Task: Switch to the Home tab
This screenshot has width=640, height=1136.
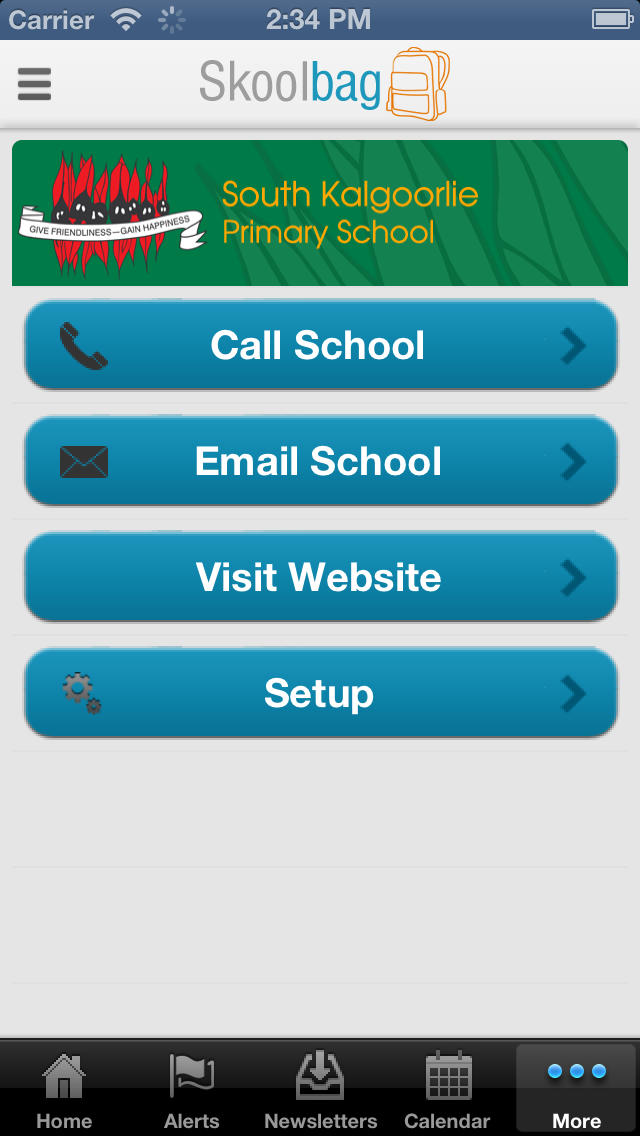Action: tap(64, 1089)
